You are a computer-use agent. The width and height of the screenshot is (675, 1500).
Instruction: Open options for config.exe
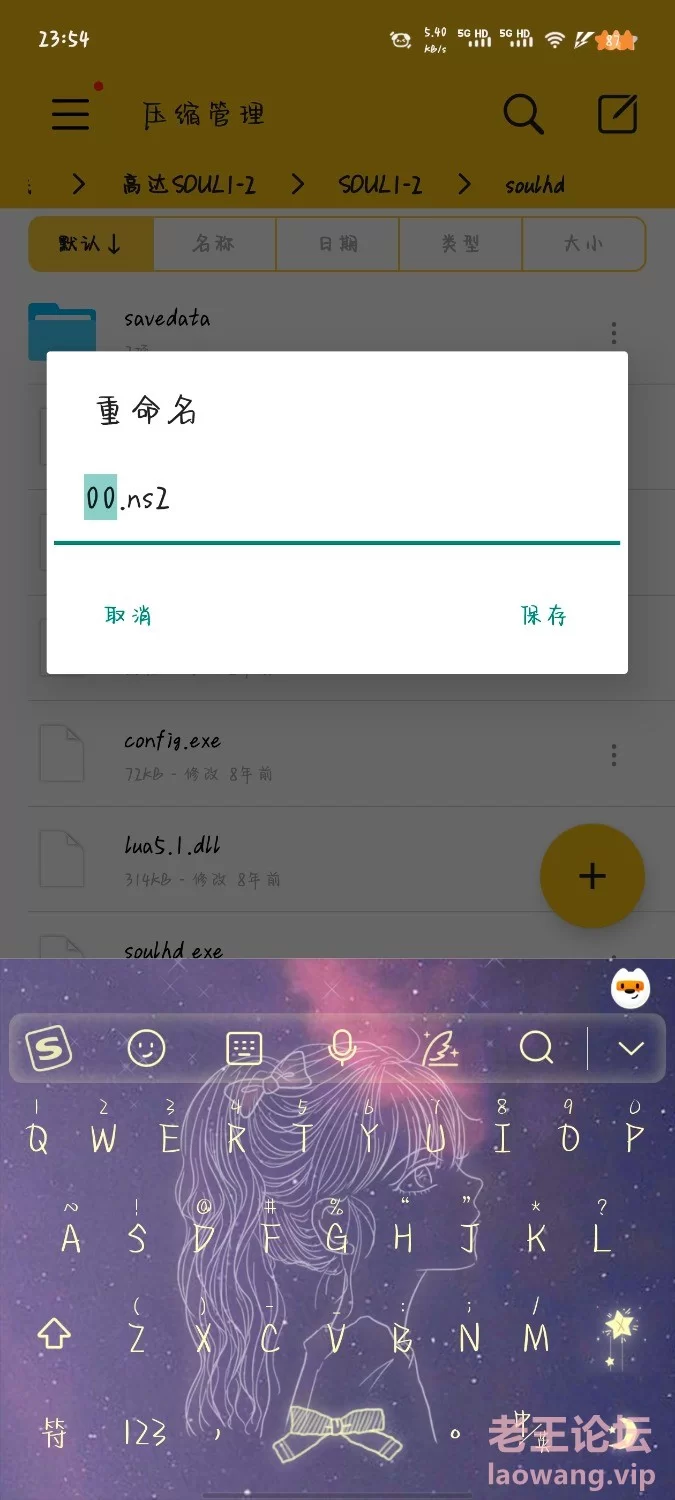pos(614,755)
